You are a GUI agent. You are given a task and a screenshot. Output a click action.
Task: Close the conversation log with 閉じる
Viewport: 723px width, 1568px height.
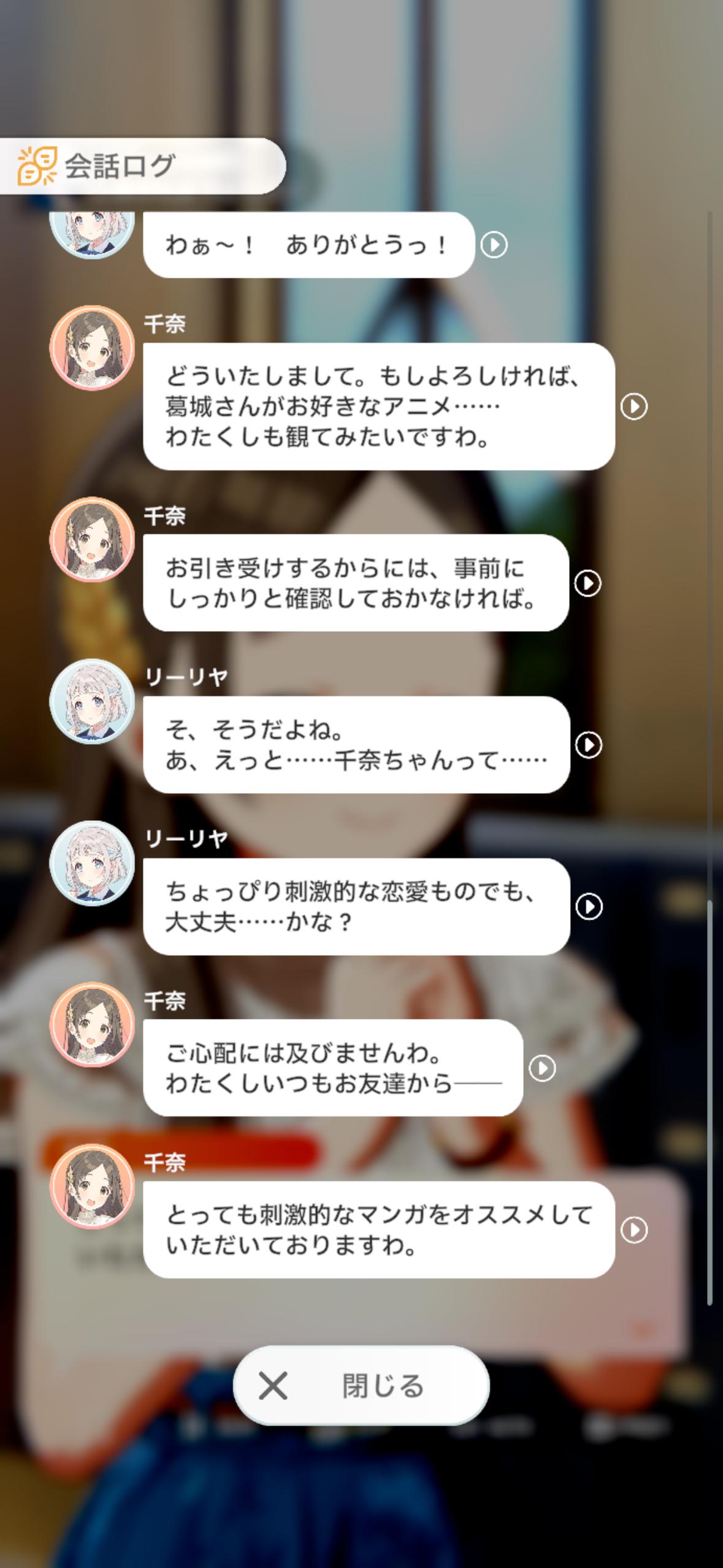(361, 1385)
